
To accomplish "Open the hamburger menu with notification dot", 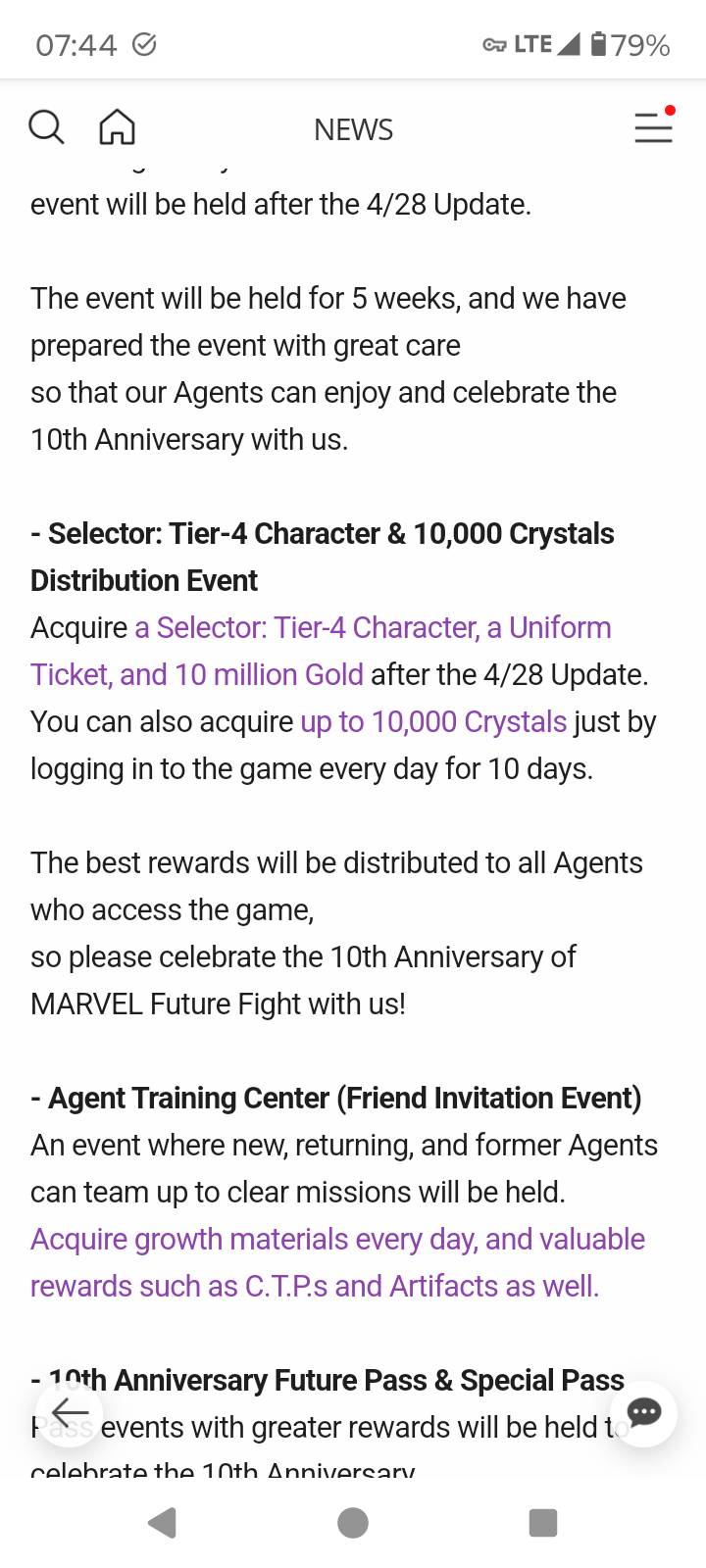I will pyautogui.click(x=653, y=129).
